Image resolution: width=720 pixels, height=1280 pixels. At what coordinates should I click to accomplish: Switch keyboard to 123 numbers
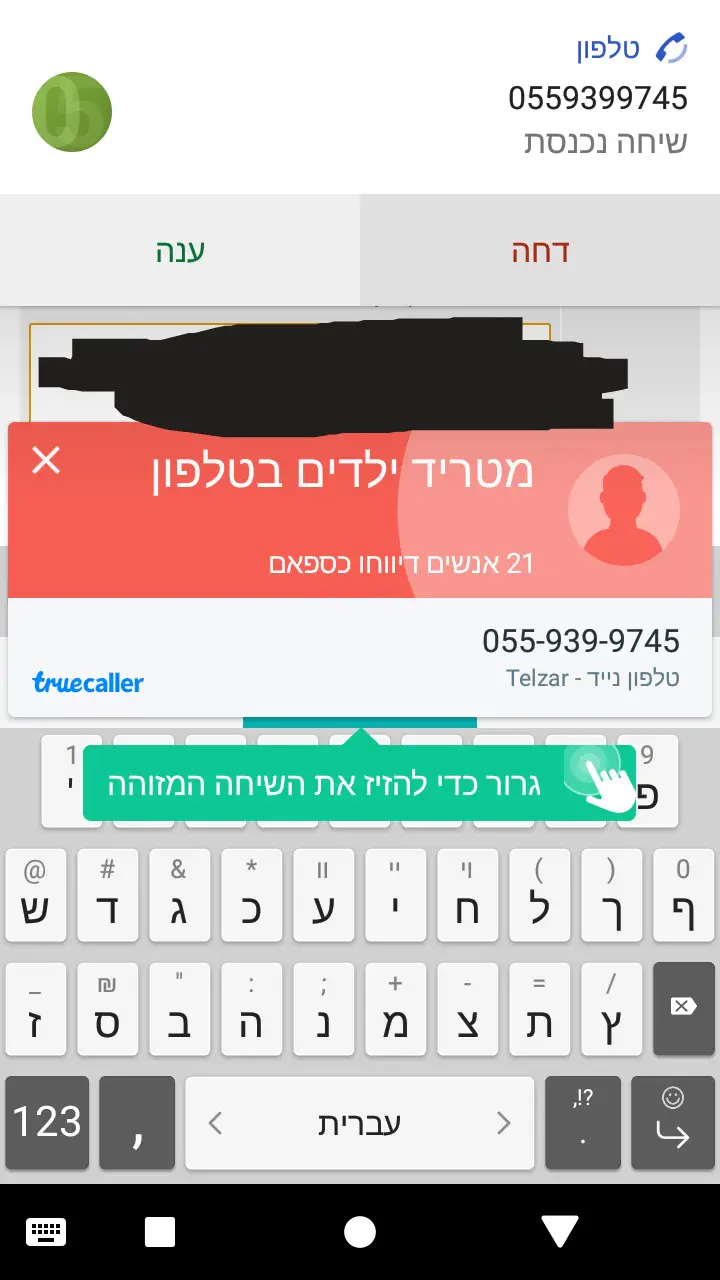click(47, 1122)
